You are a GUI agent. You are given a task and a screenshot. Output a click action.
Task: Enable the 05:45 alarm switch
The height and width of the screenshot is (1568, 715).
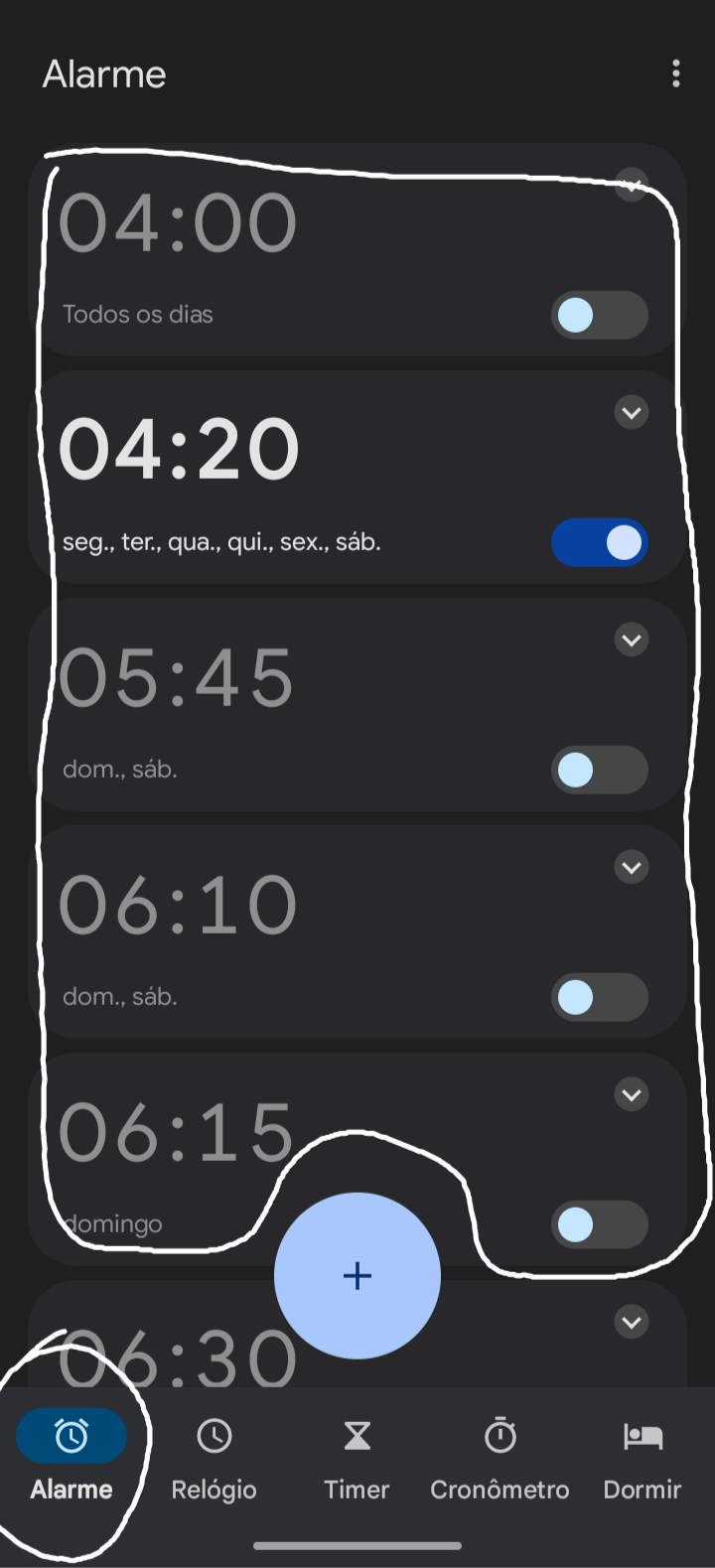click(600, 771)
